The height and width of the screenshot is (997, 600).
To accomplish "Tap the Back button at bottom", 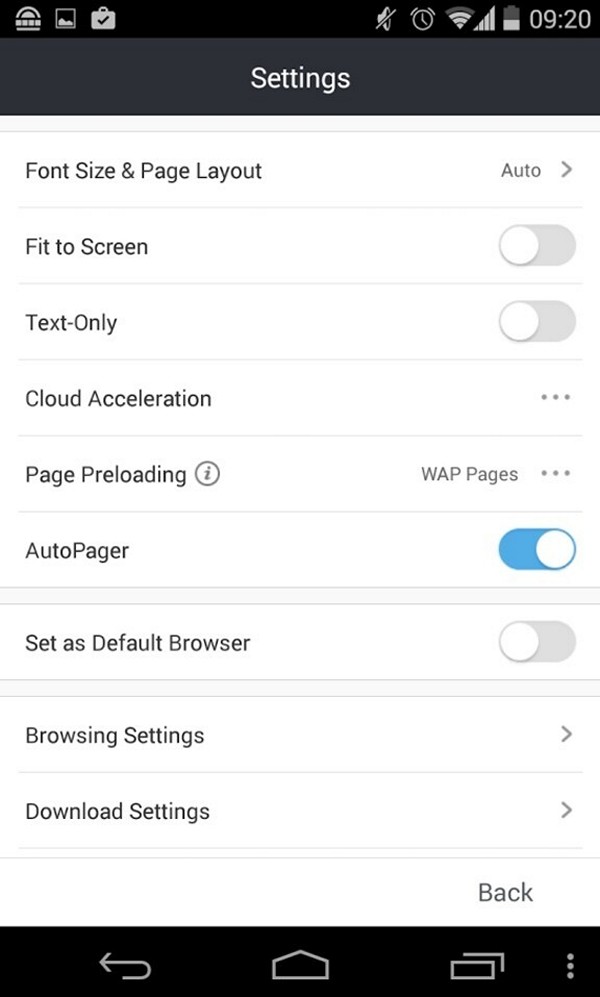I will (x=505, y=893).
